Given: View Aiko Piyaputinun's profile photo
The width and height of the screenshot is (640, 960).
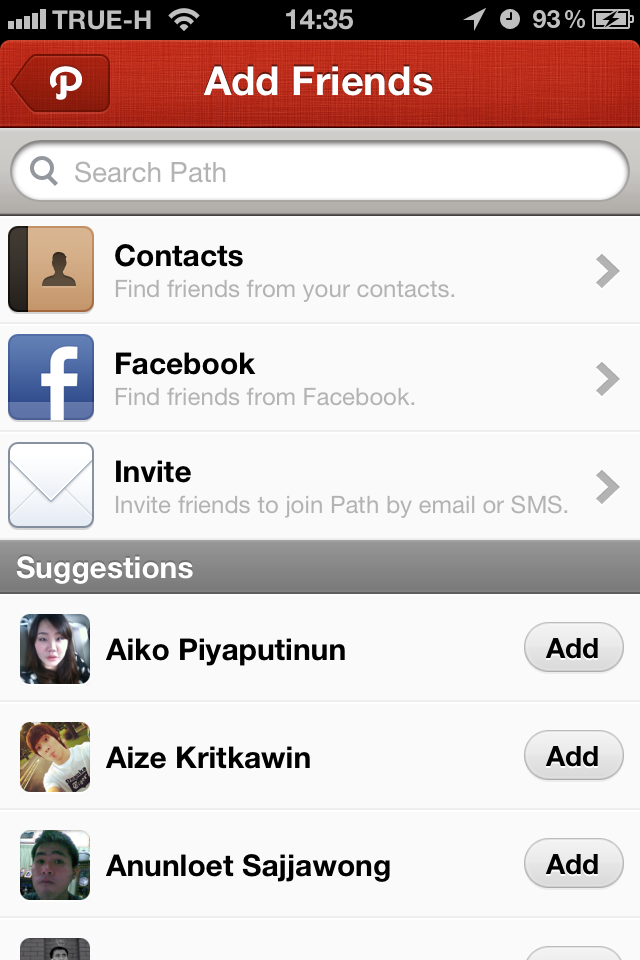Looking at the screenshot, I should click(x=55, y=649).
